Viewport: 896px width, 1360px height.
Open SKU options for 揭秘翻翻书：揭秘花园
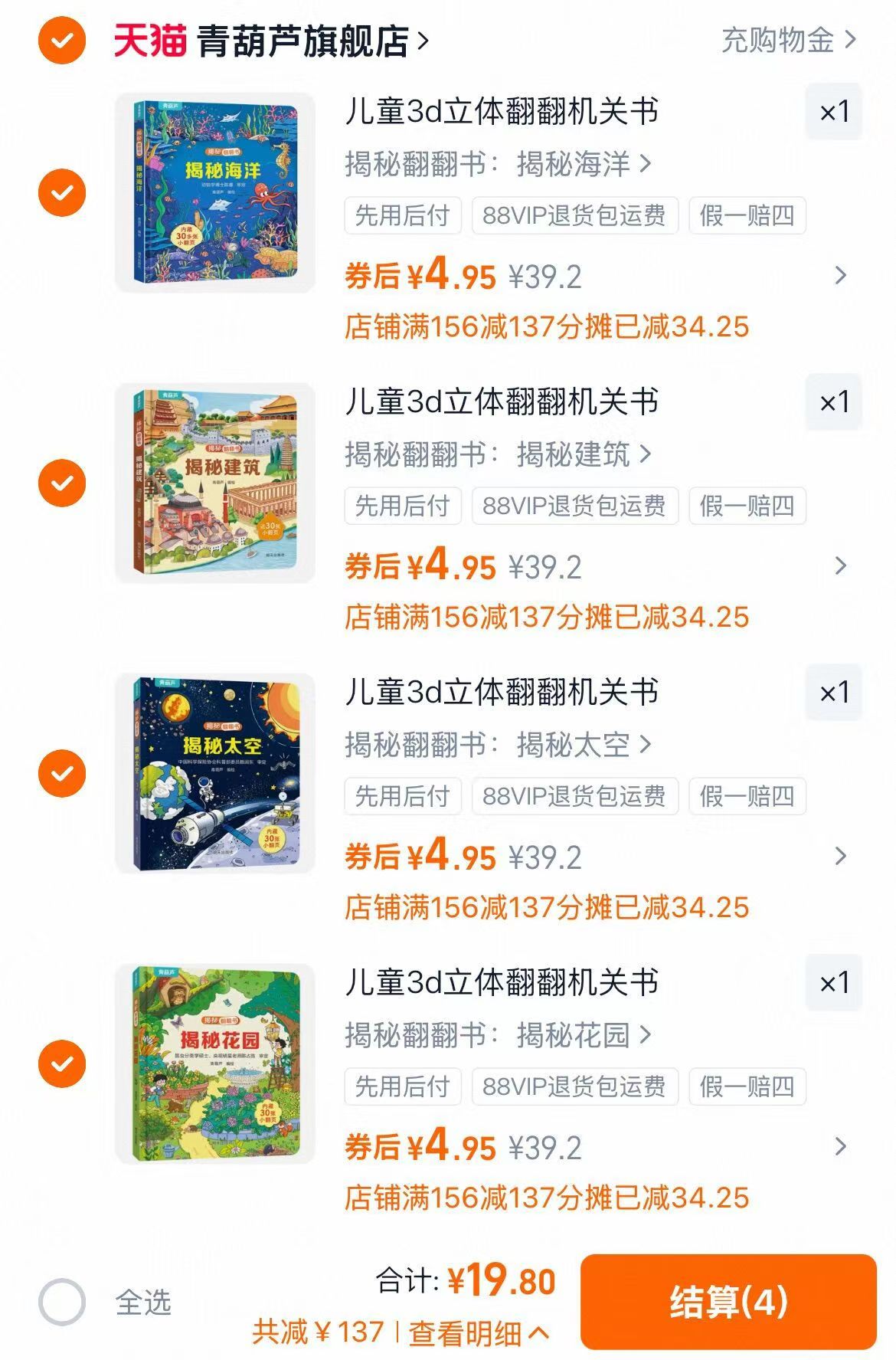pyautogui.click(x=498, y=1034)
